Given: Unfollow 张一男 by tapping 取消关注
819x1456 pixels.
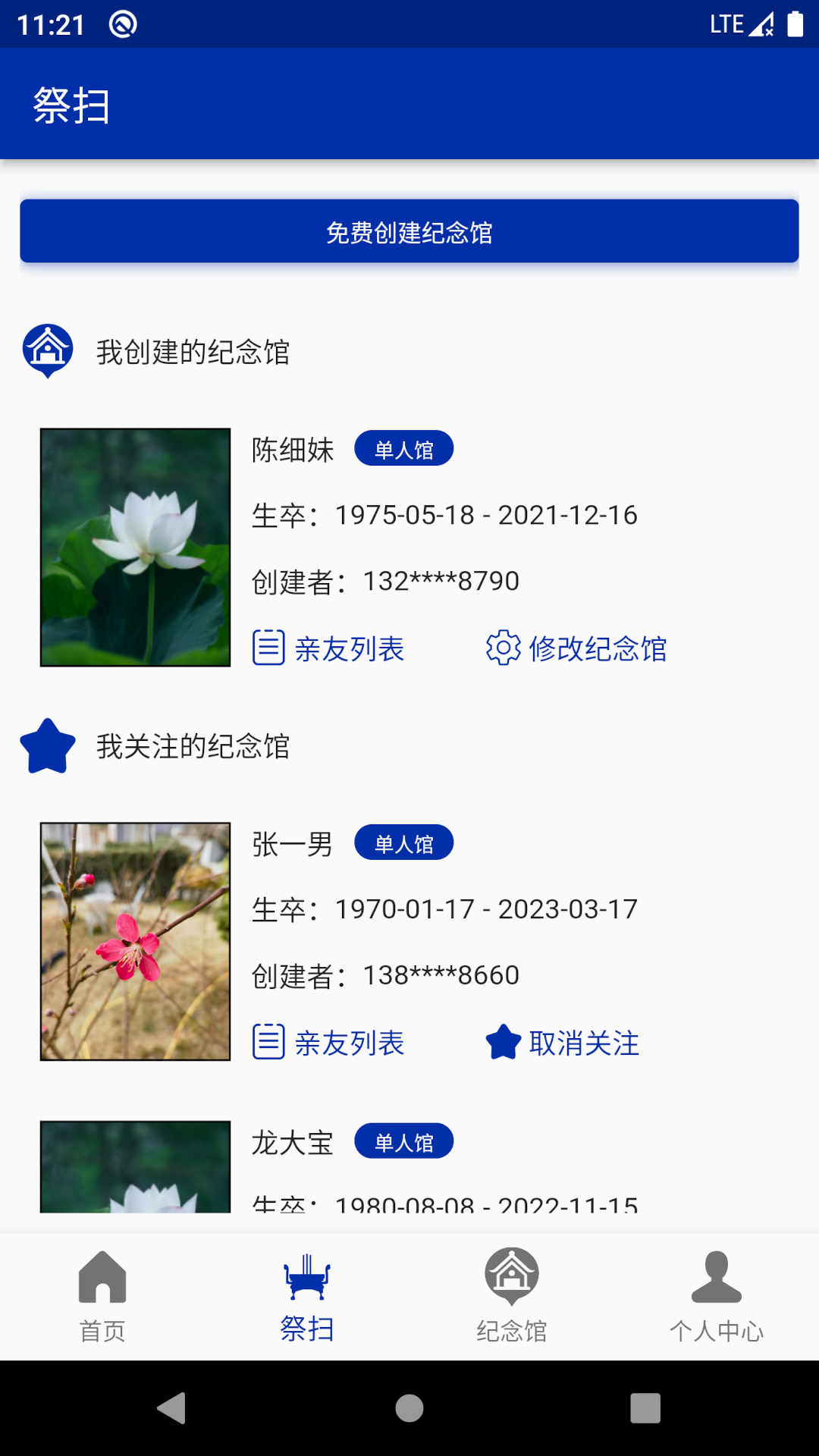Looking at the screenshot, I should click(584, 1043).
